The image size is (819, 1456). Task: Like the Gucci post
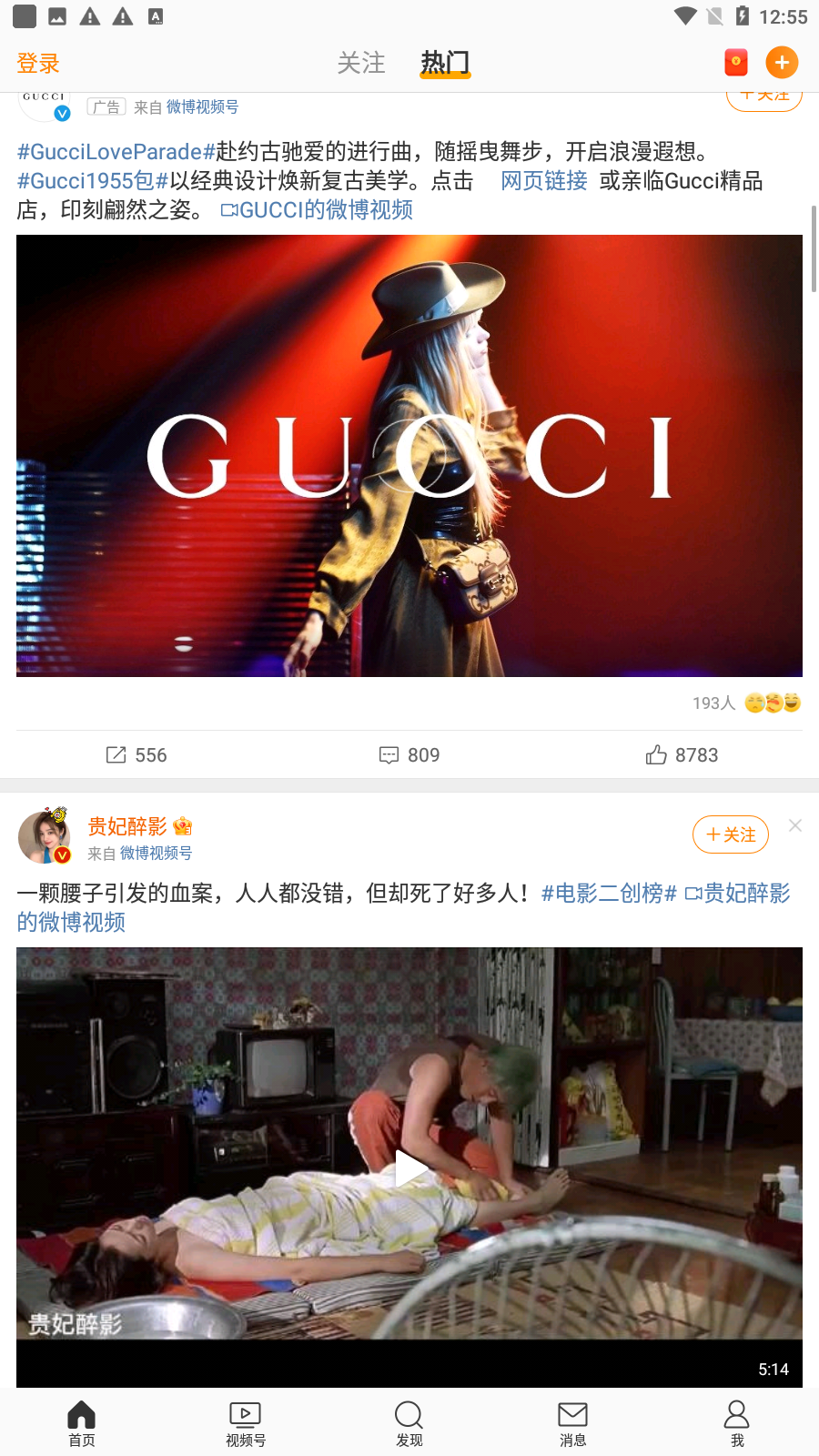(x=682, y=754)
